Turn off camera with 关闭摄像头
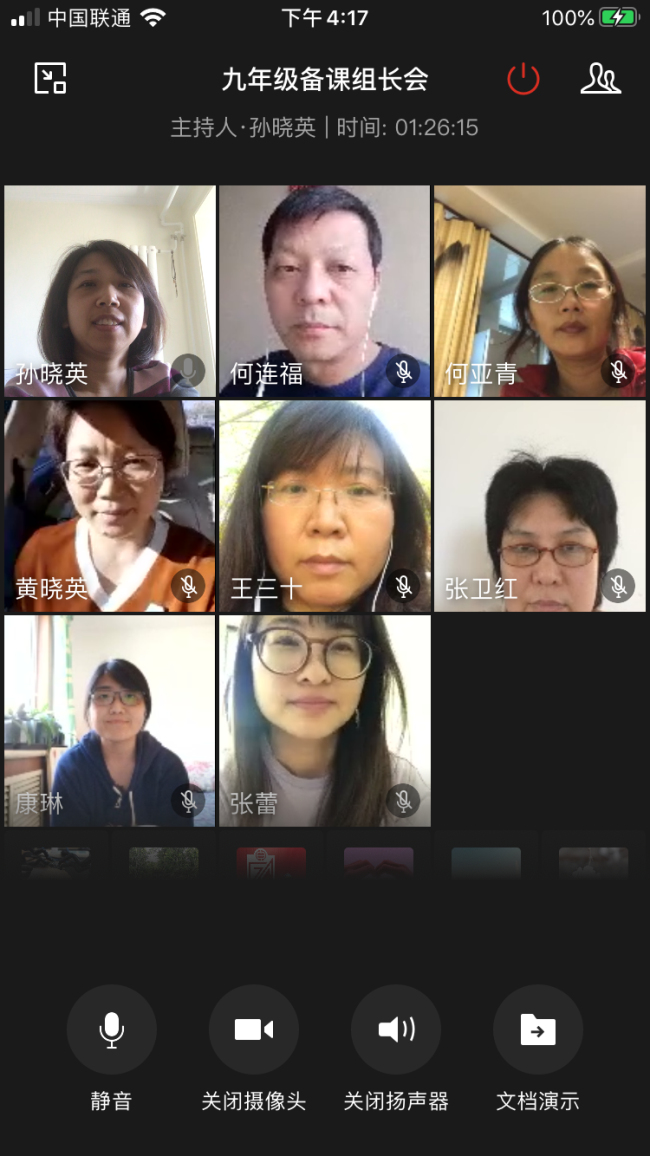This screenshot has width=650, height=1156. [x=253, y=1030]
